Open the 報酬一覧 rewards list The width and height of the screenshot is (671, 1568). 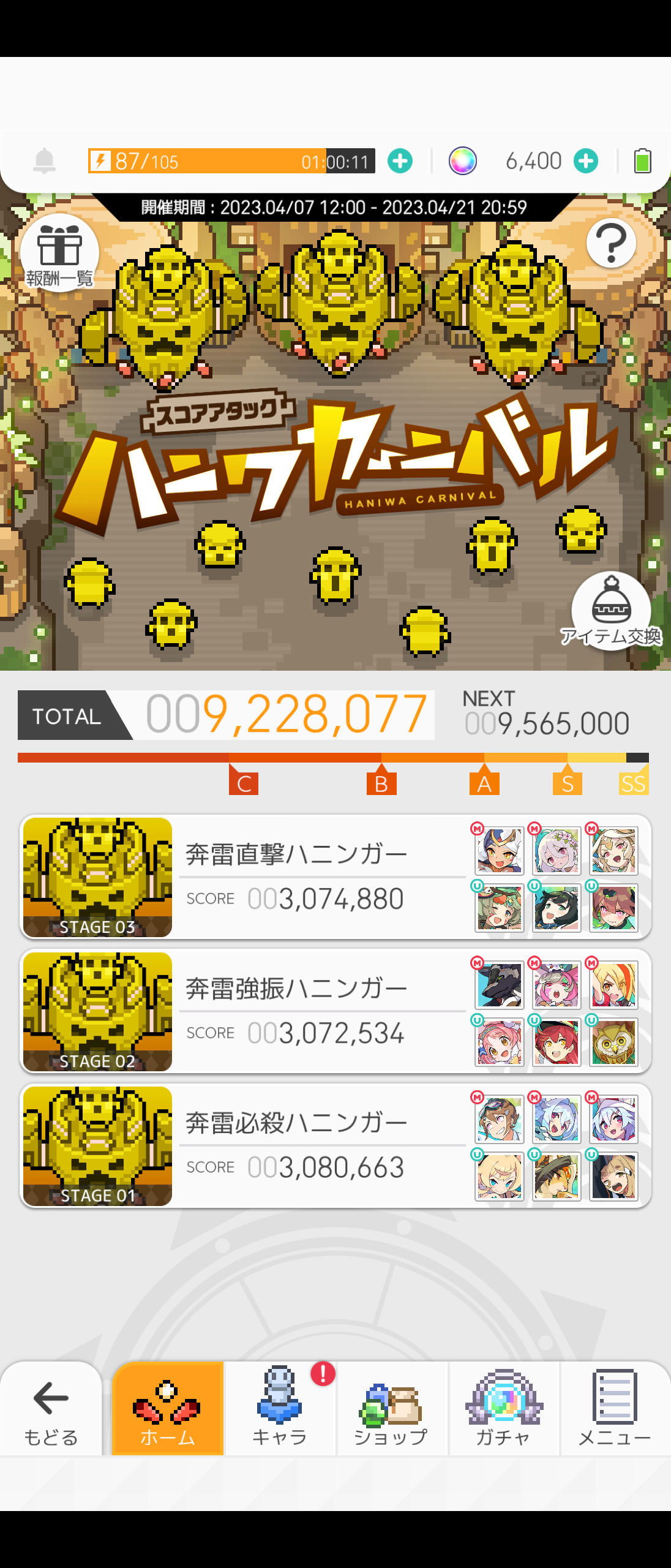pos(59,254)
